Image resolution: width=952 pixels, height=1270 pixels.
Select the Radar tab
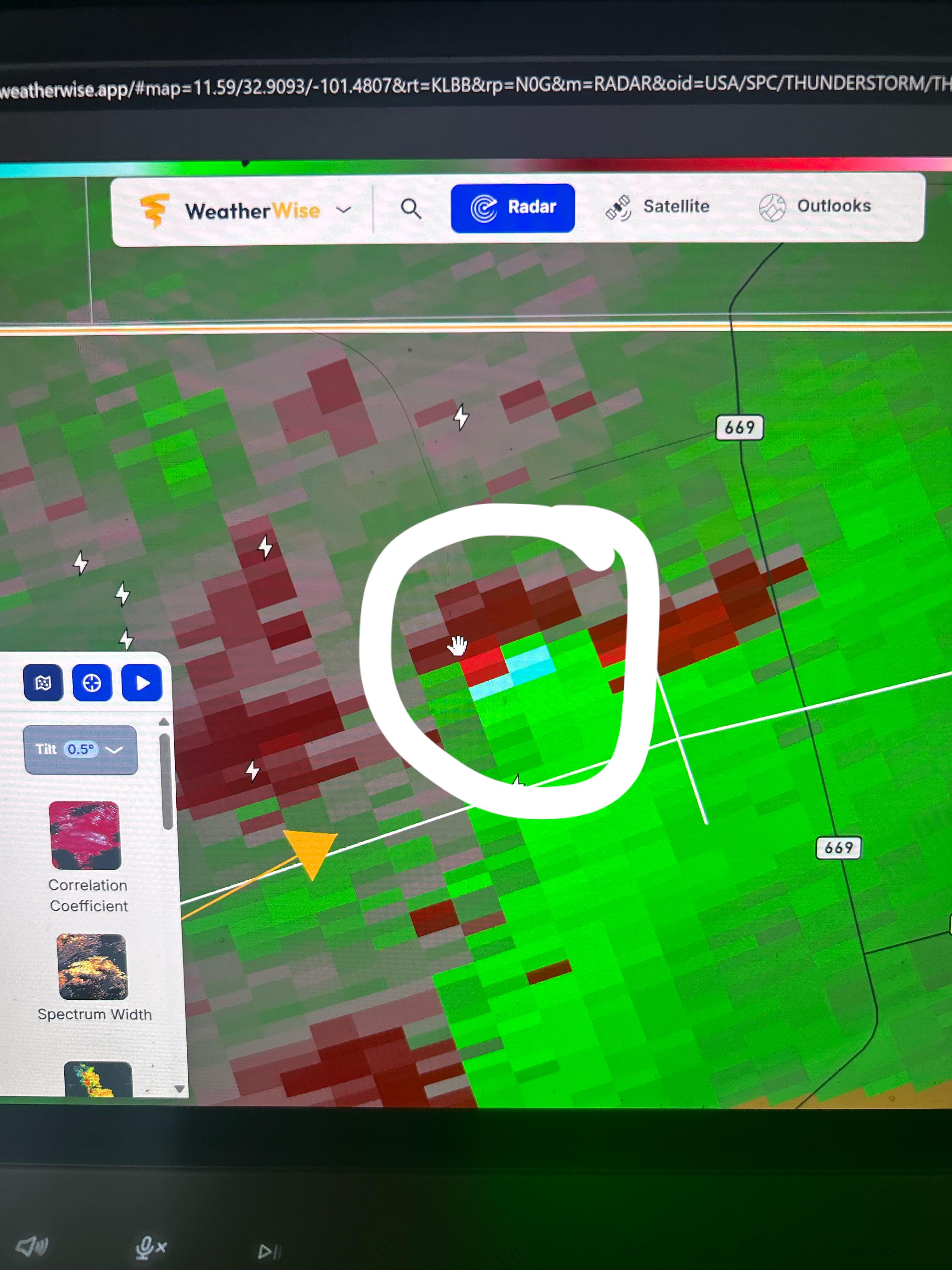pyautogui.click(x=513, y=208)
